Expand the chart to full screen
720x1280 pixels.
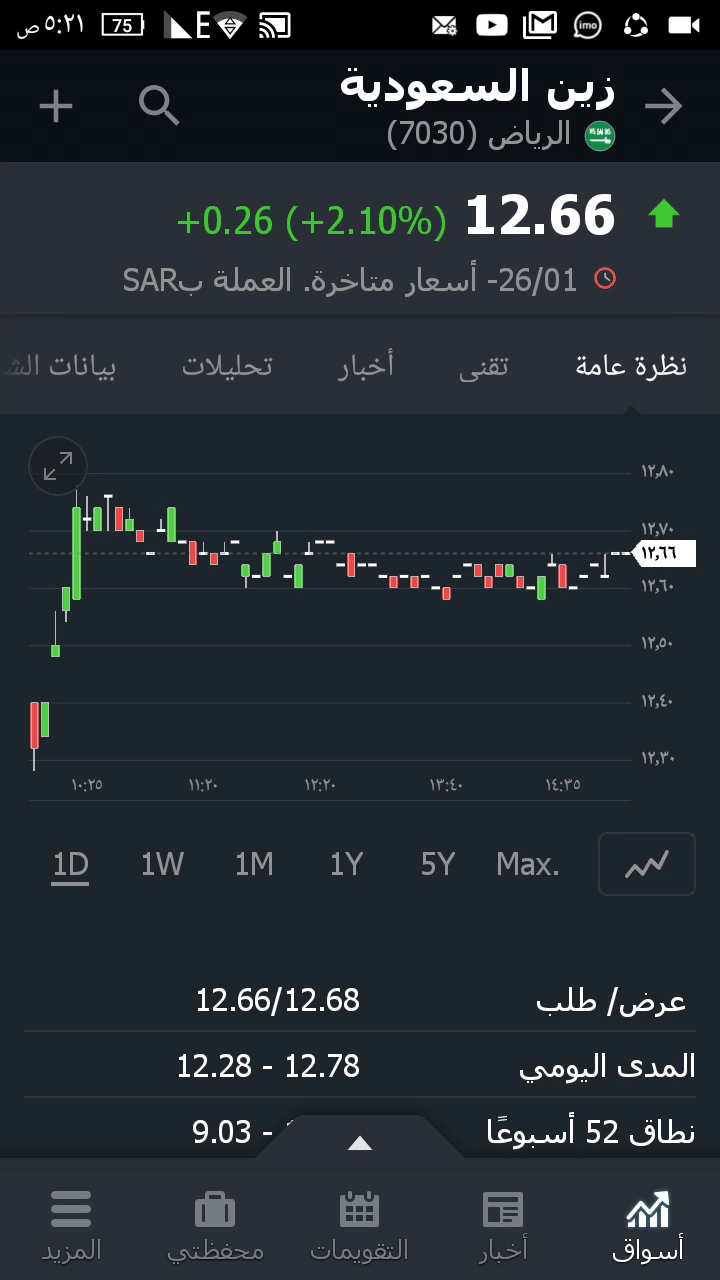coord(58,466)
